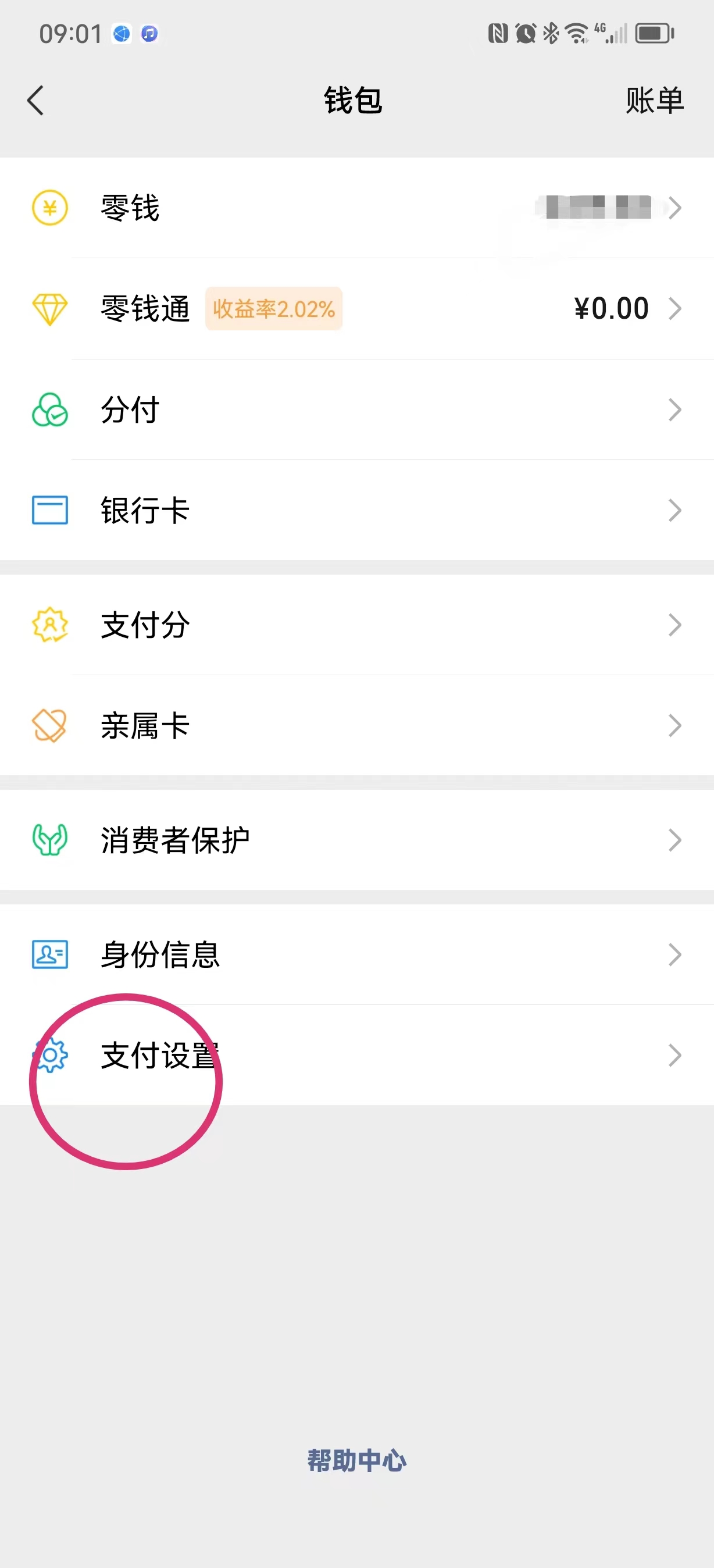Tap the back arrow to exit wallet
Image resolution: width=714 pixels, height=1568 pixels.
click(x=36, y=100)
